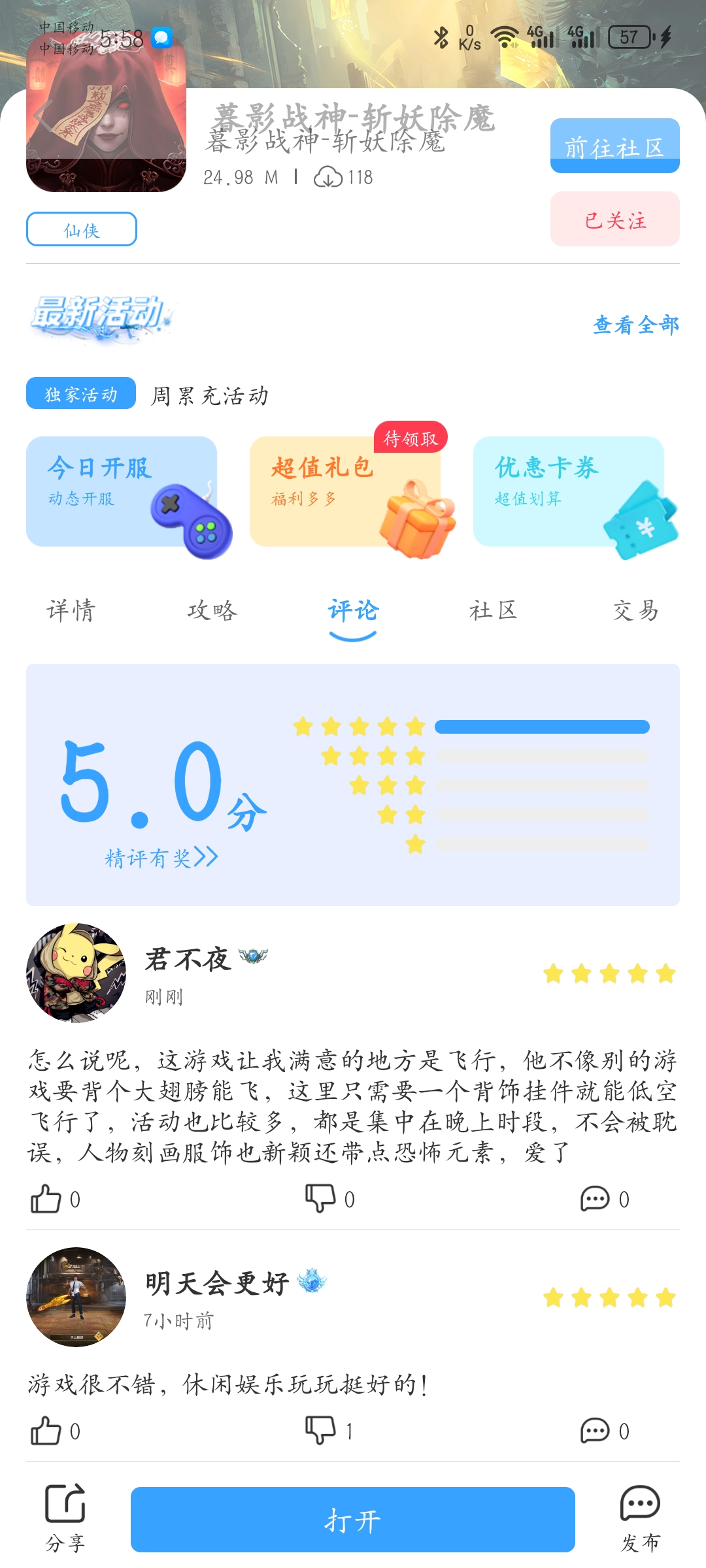
Task: Switch to the 攻略 tab
Action: click(x=212, y=610)
